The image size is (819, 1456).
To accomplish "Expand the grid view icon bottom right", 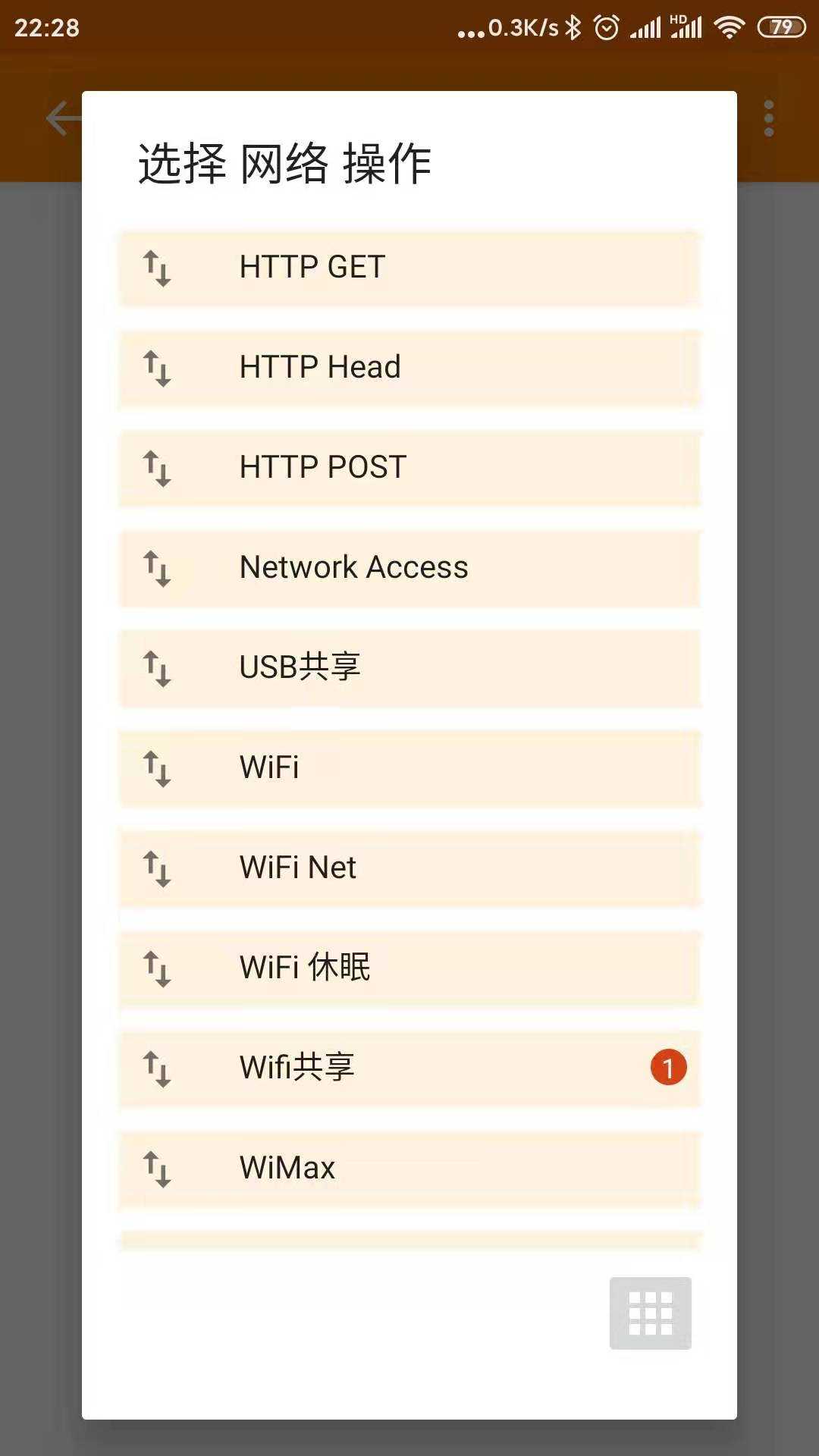I will click(651, 1312).
